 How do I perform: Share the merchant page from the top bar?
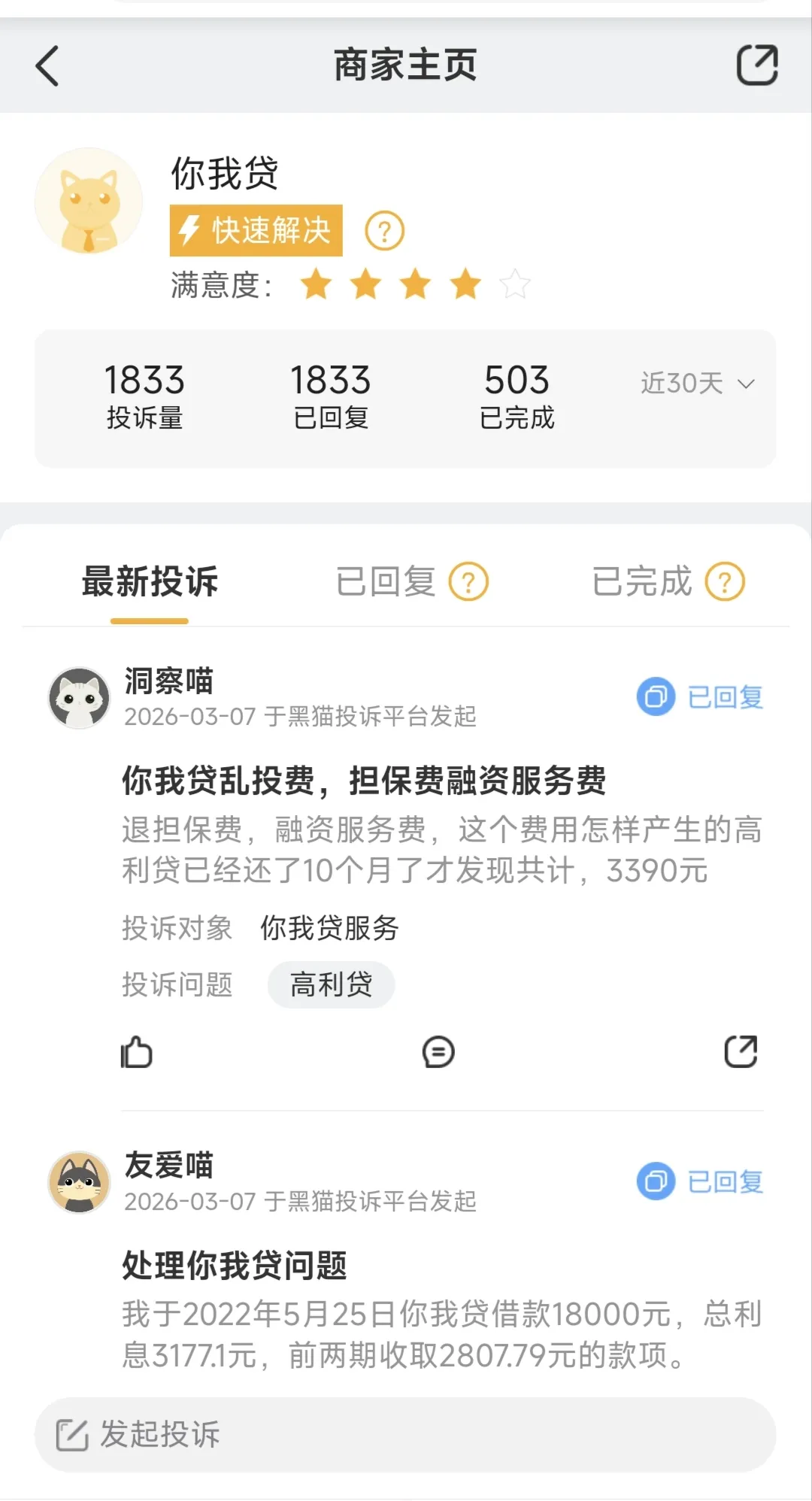(x=756, y=65)
